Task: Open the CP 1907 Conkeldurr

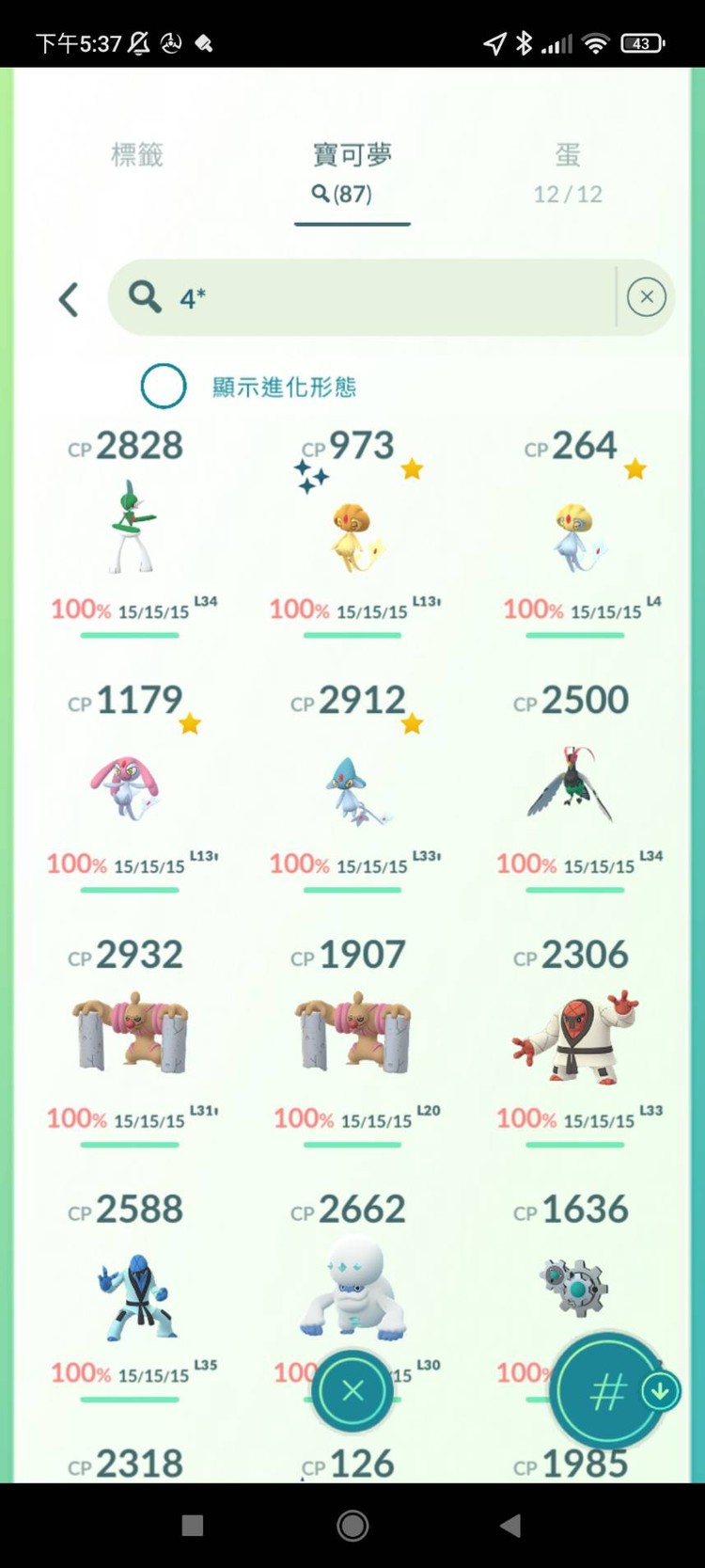Action: tap(352, 1035)
